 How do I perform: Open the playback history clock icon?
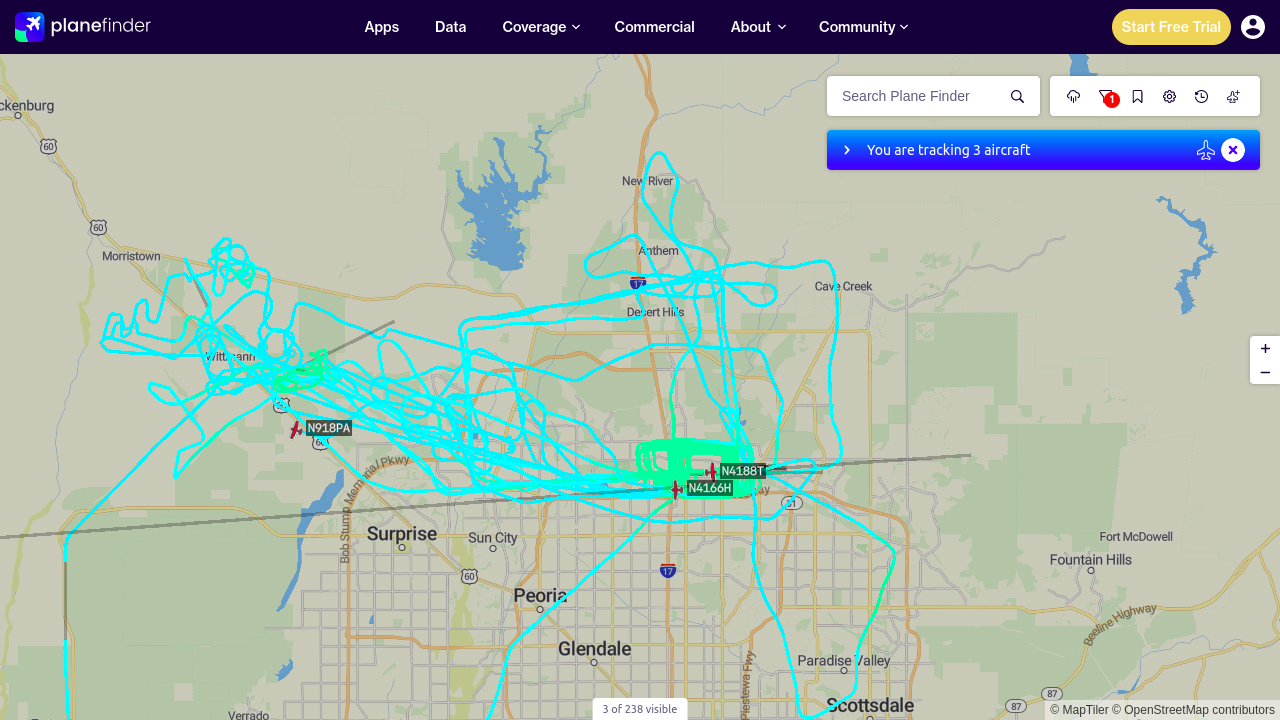coord(1202,96)
